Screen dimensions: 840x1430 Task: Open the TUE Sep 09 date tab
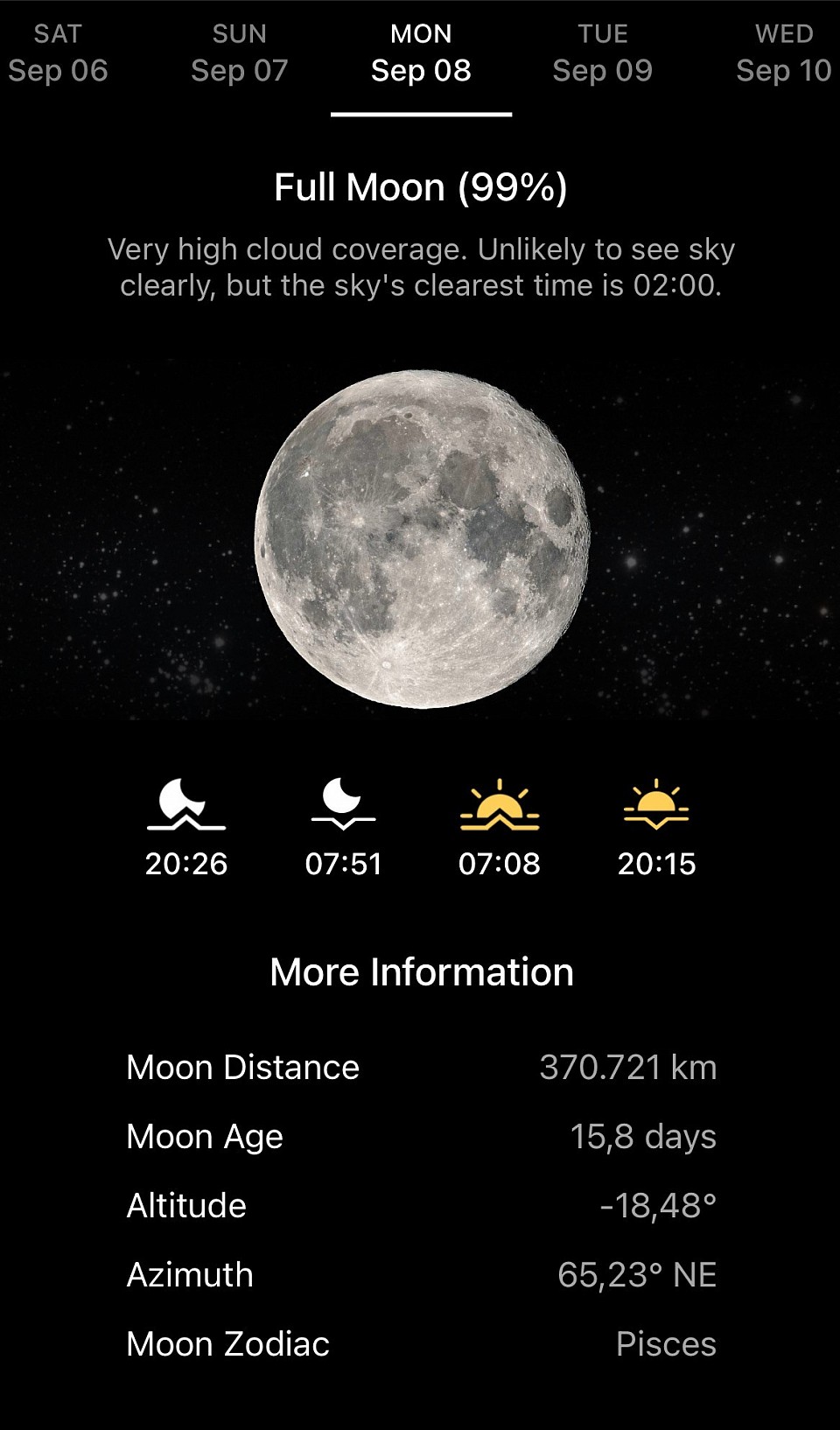pos(603,53)
